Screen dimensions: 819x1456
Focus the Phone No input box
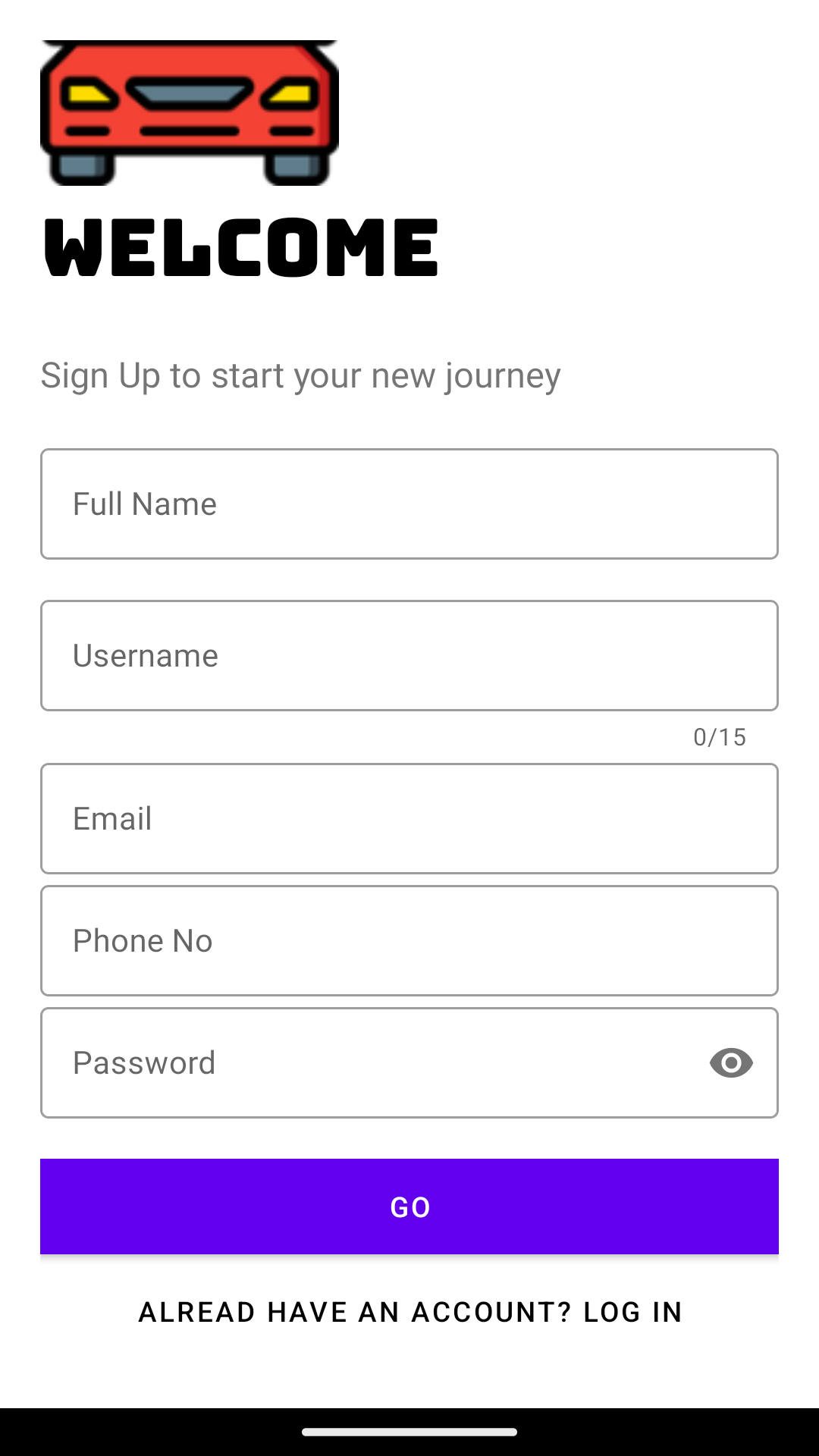click(409, 940)
